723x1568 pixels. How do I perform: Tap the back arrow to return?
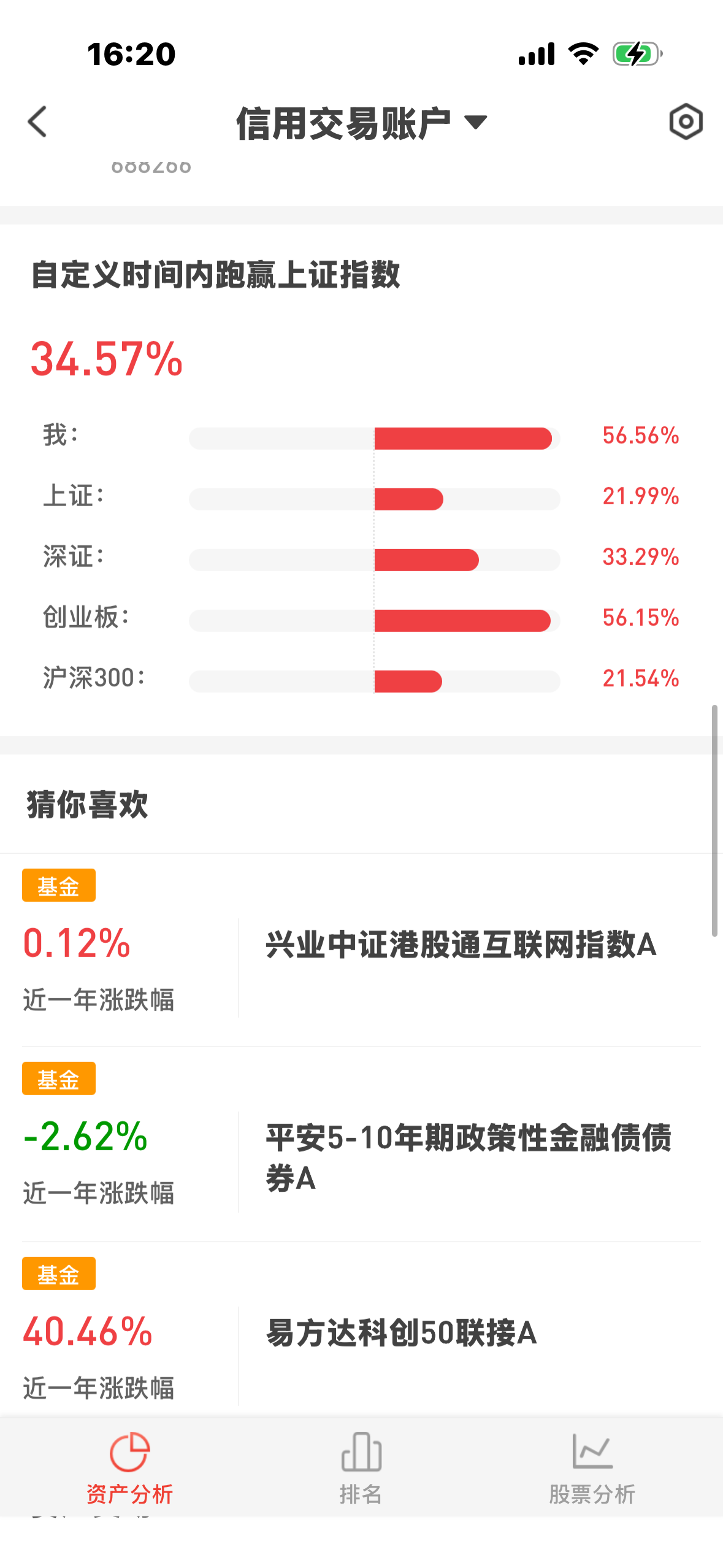(x=37, y=121)
